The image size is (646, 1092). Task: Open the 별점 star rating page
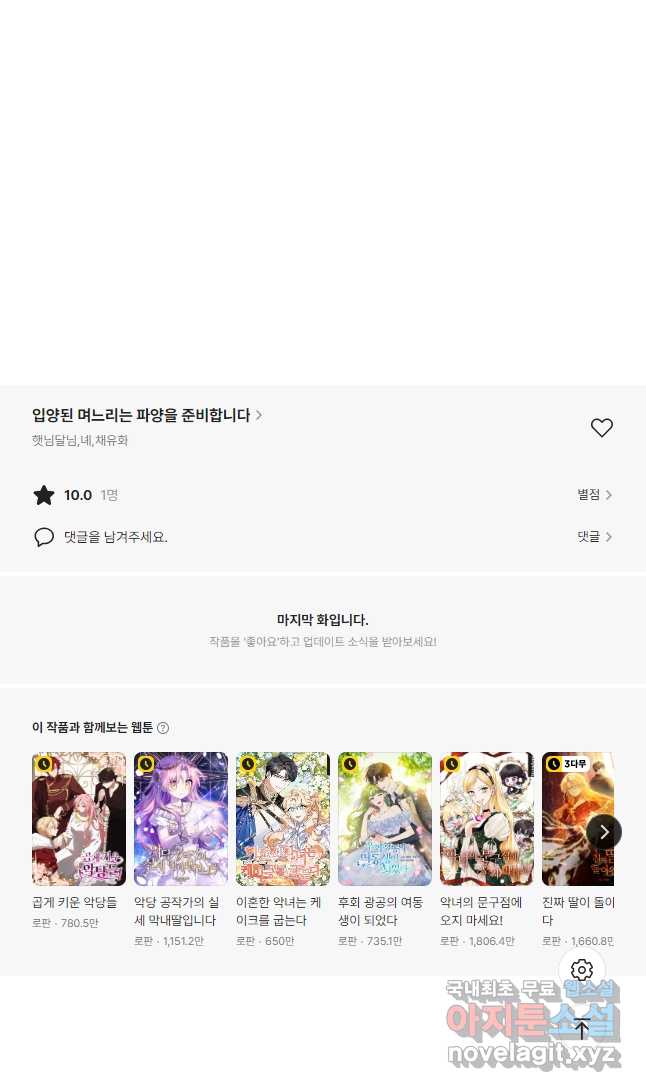coord(594,495)
